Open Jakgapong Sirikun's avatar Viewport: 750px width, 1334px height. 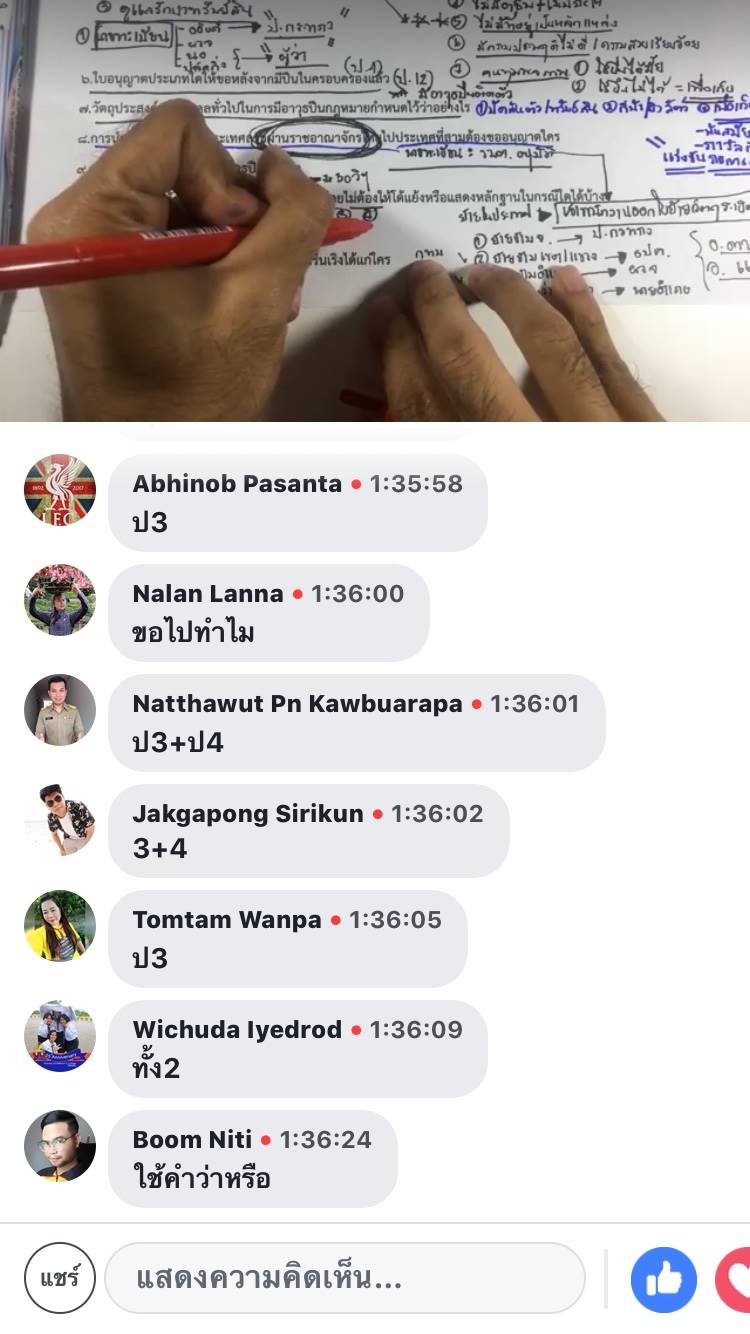(60, 820)
